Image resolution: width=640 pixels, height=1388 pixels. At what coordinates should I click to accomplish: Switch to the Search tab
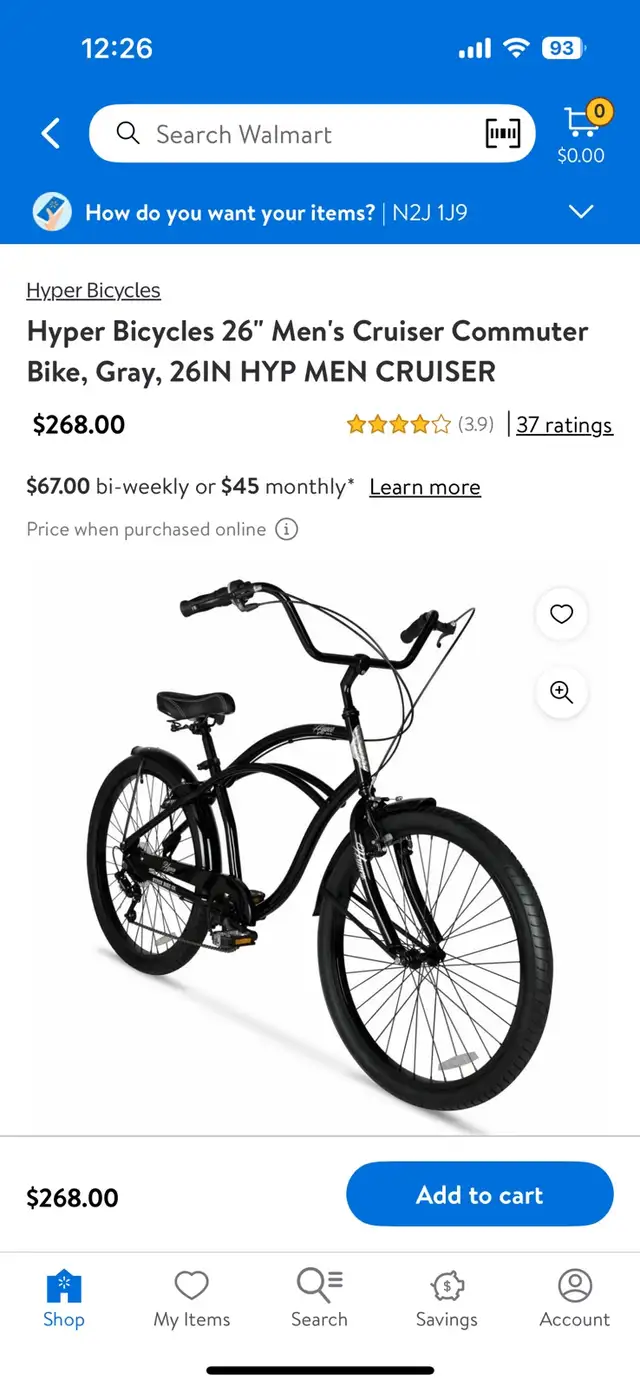click(319, 1298)
